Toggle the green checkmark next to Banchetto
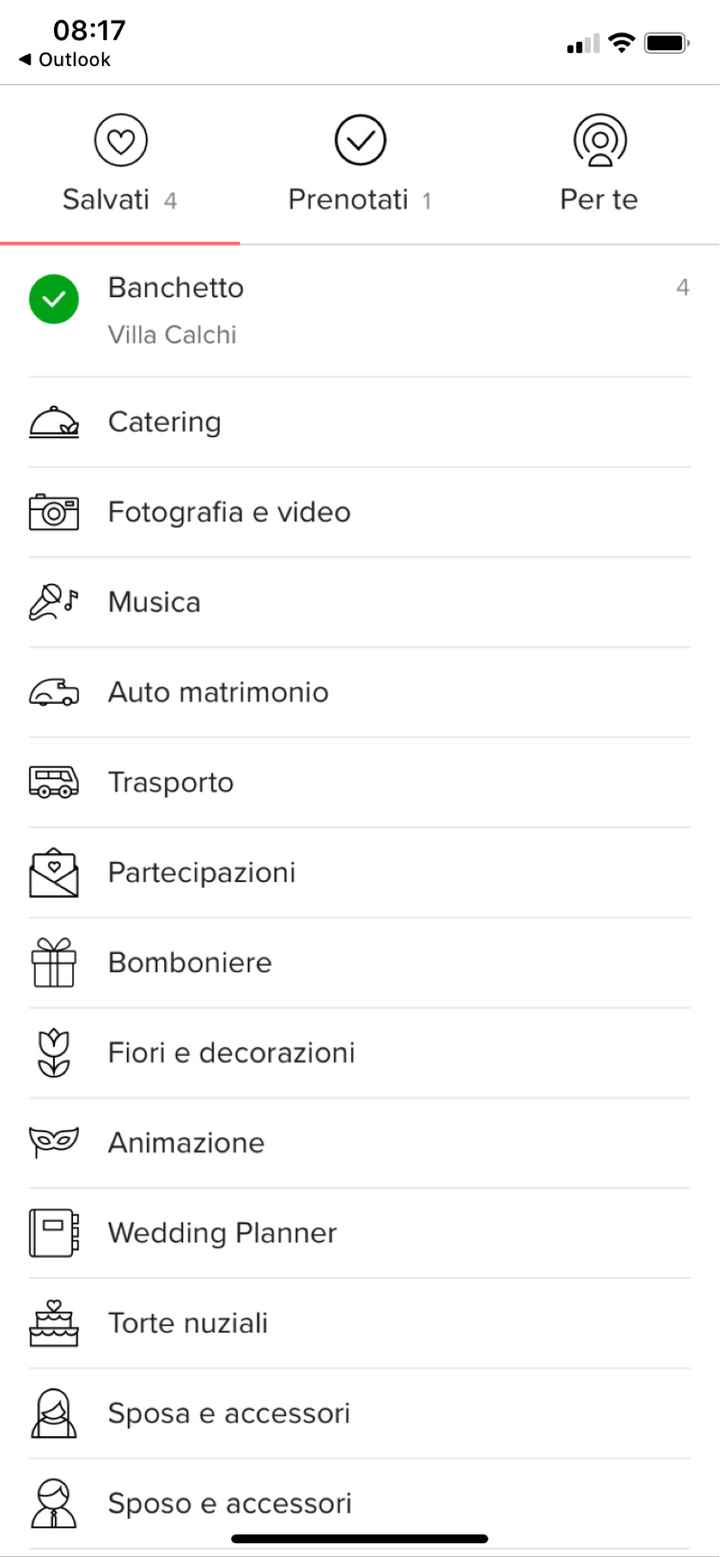This screenshot has height=1557, width=720. pos(54,299)
